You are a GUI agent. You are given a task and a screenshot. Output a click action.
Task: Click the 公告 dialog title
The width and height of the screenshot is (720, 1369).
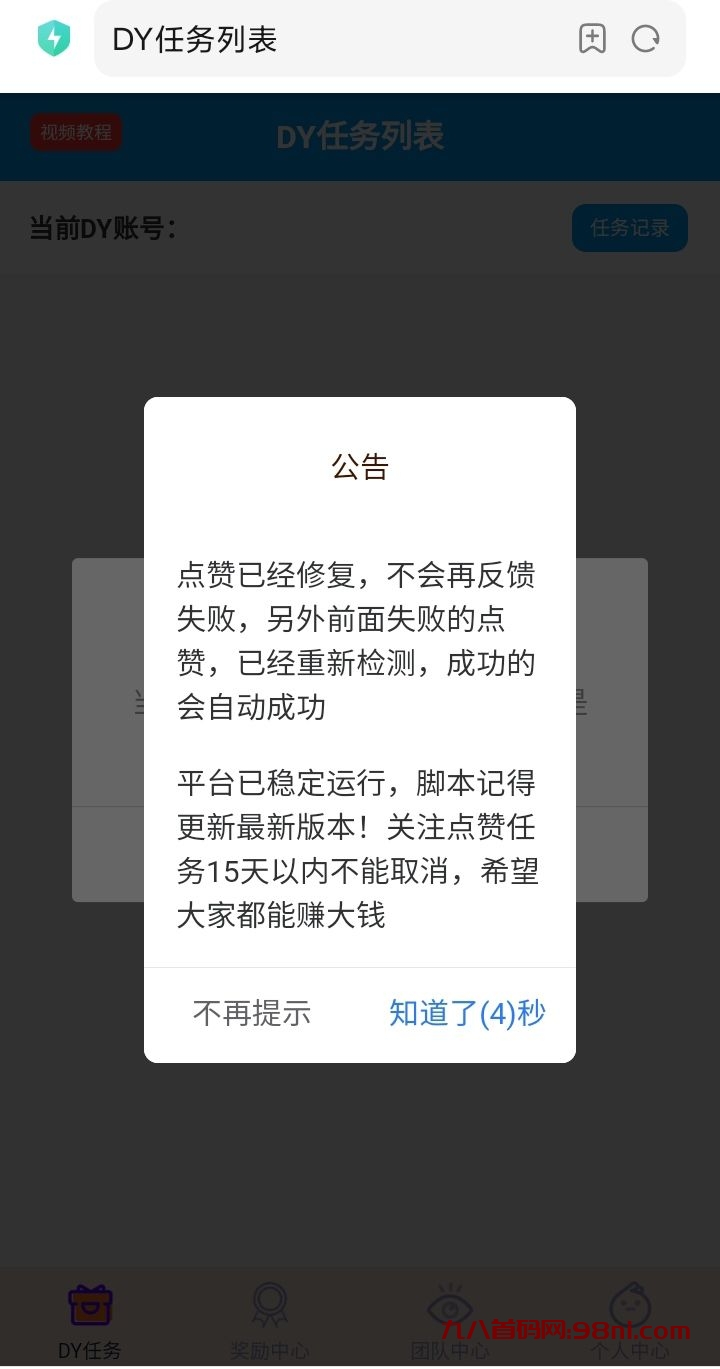[x=359, y=467]
